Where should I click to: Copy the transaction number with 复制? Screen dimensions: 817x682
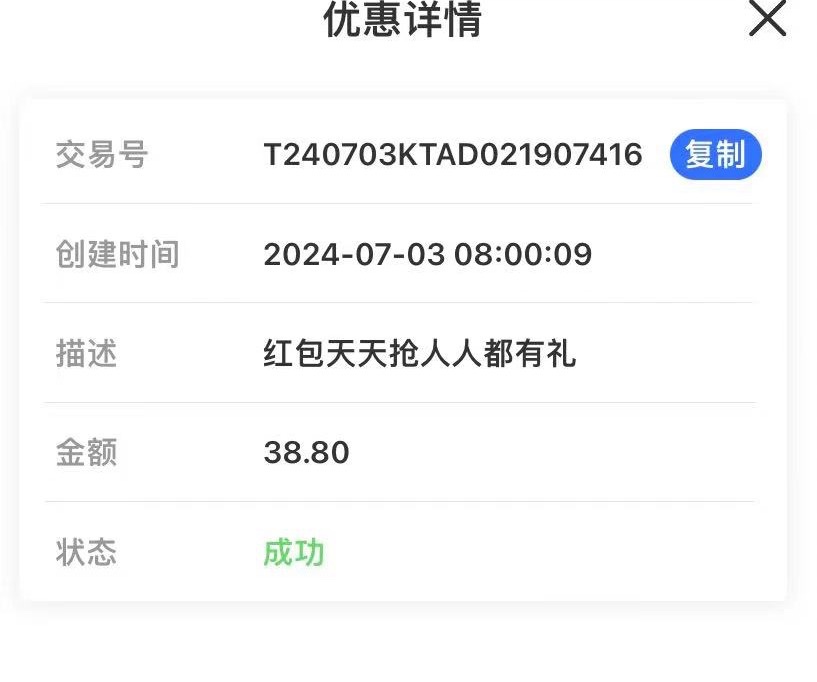pyautogui.click(x=715, y=155)
